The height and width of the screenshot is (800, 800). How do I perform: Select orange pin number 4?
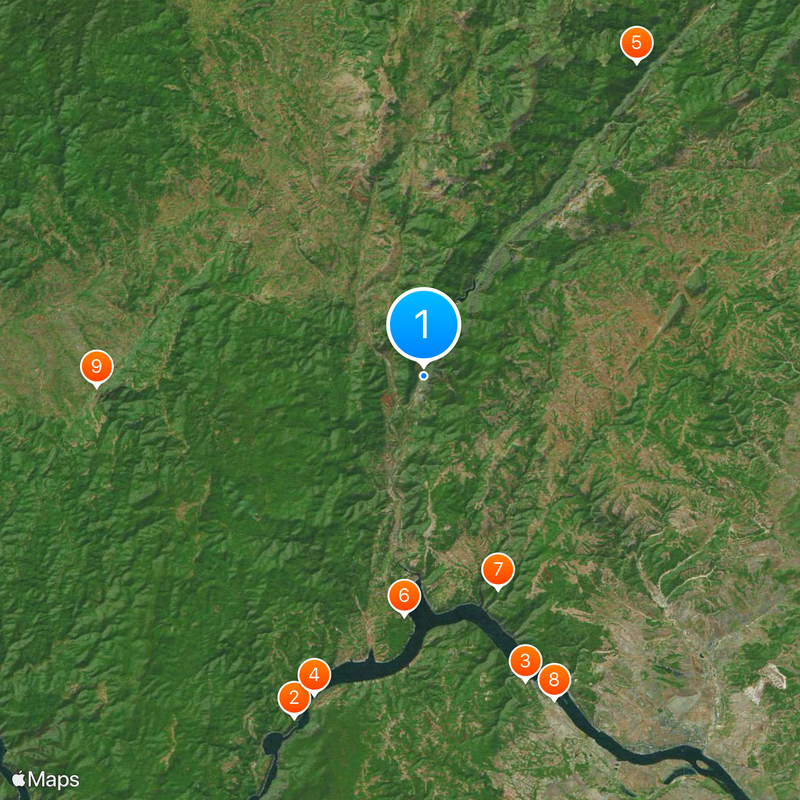[314, 675]
